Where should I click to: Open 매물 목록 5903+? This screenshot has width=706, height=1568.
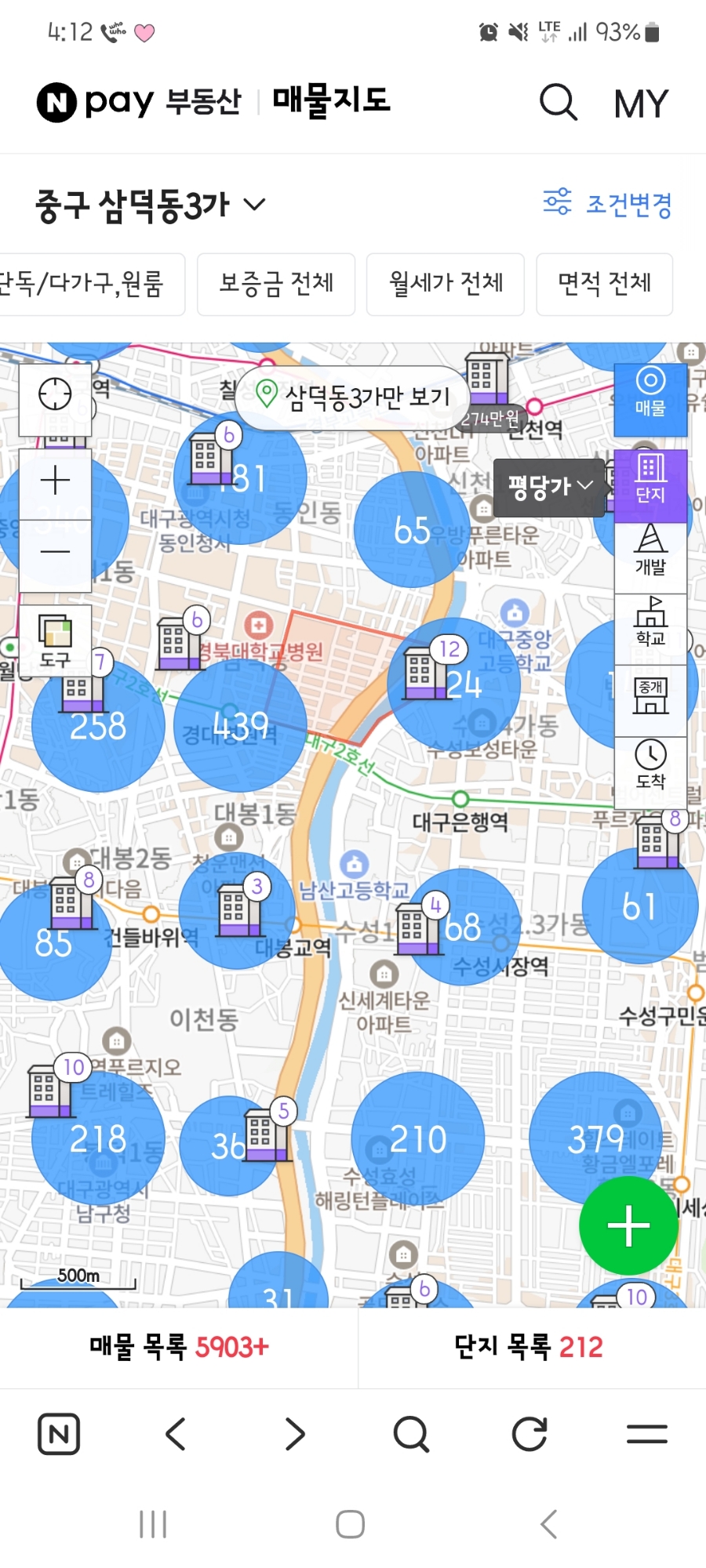pos(179,1347)
